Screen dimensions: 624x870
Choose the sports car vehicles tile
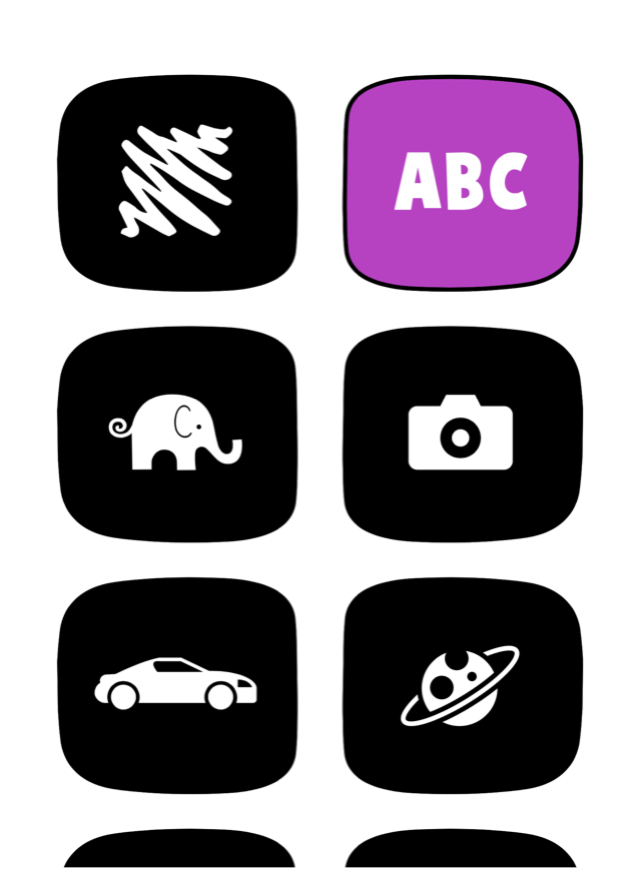177,685
